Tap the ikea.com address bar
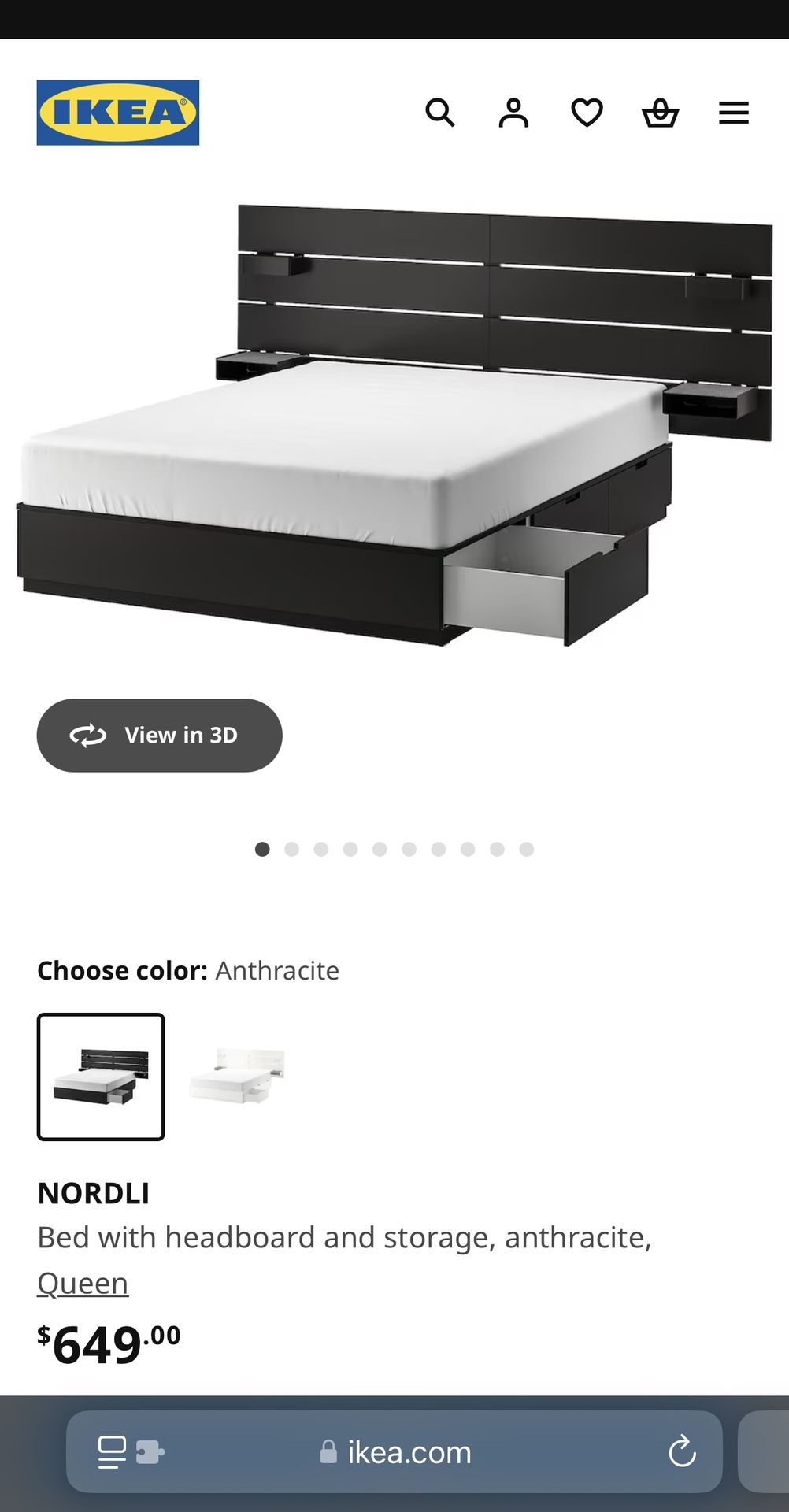Screen dimensions: 789x1512 [x=394, y=1451]
